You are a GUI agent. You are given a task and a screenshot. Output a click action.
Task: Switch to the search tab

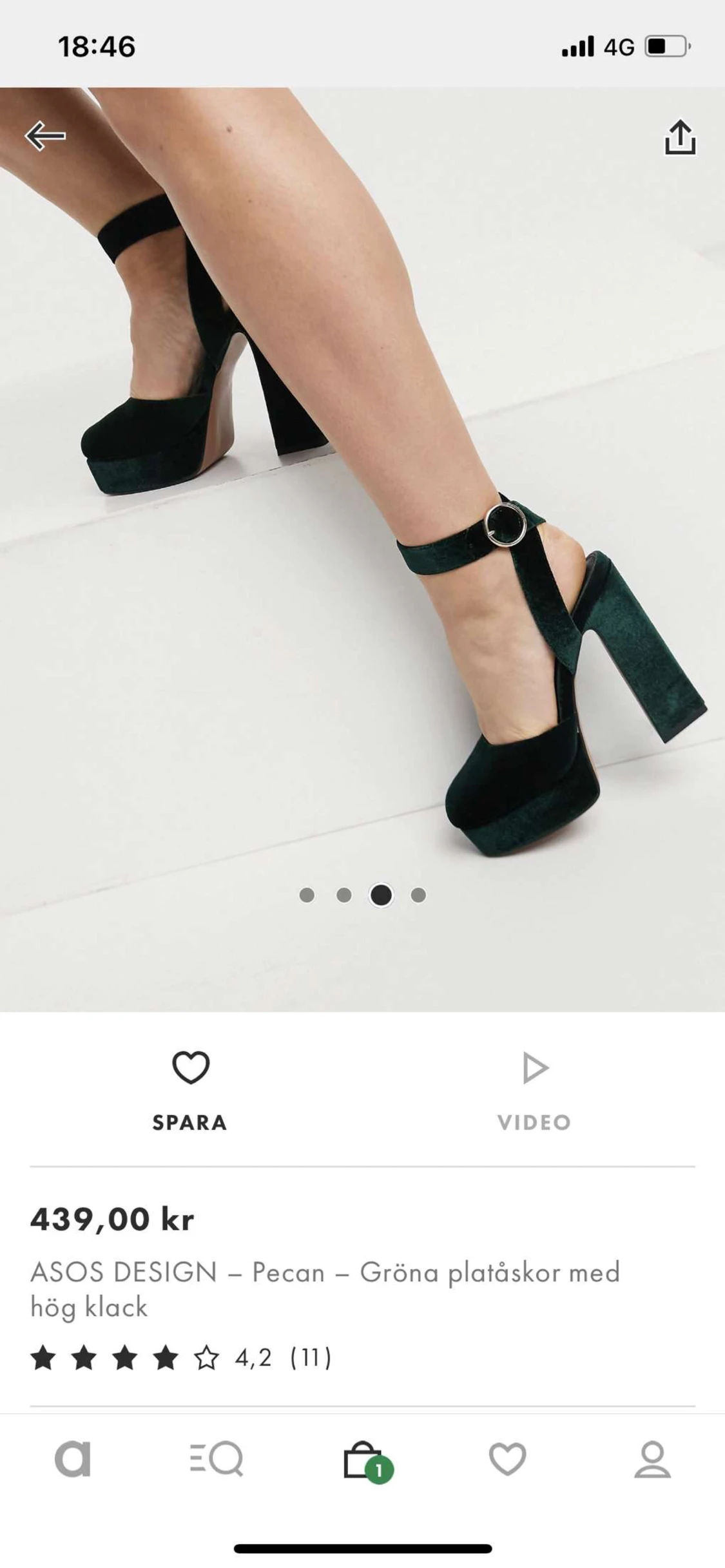pos(217,1459)
